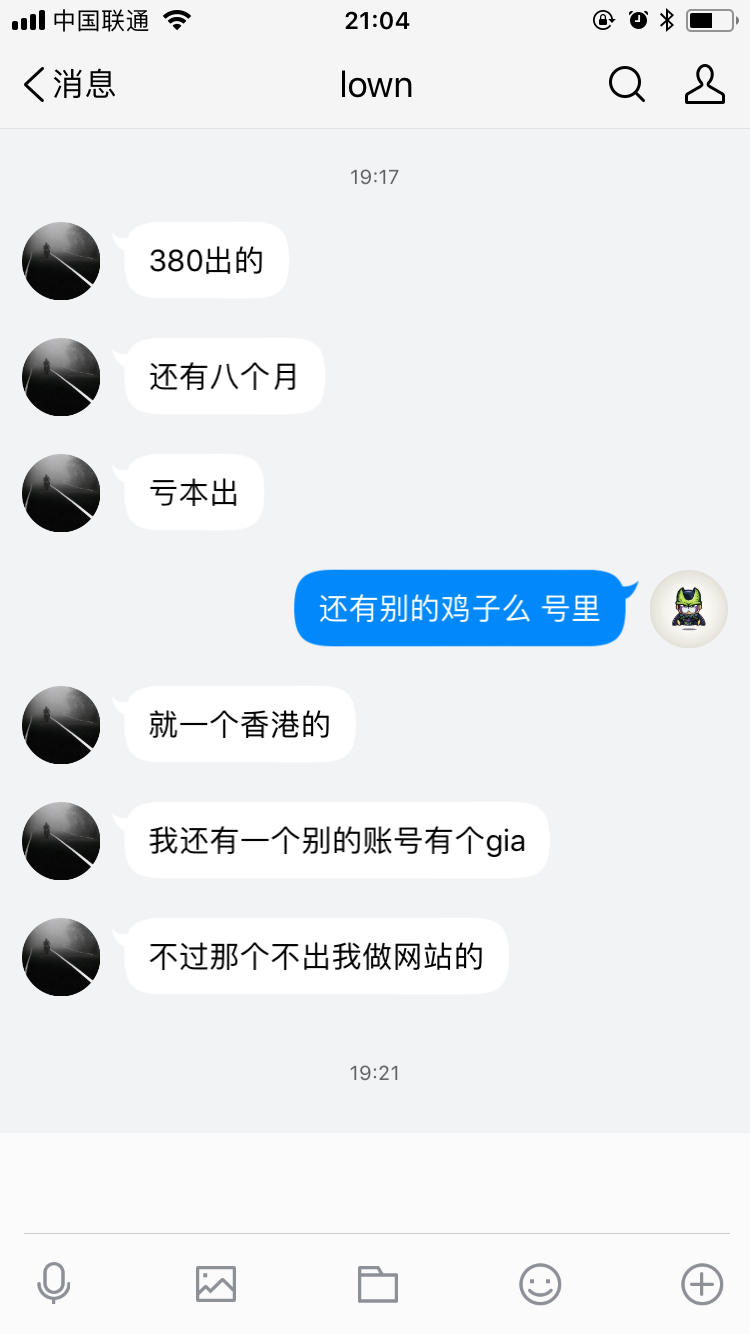
Task: Tap the message input field
Action: point(375,1182)
